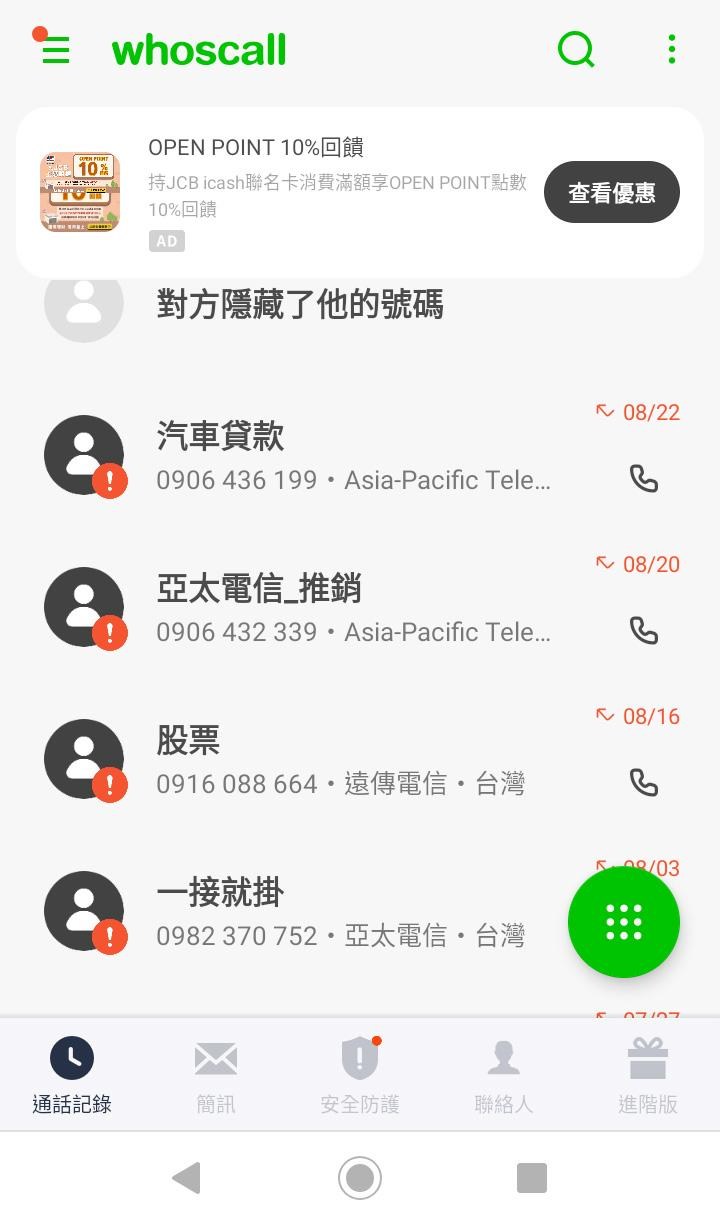Switch to the 通話記錄 tab
Screen dimensions: 720x1226
pyautogui.click(x=71, y=1075)
